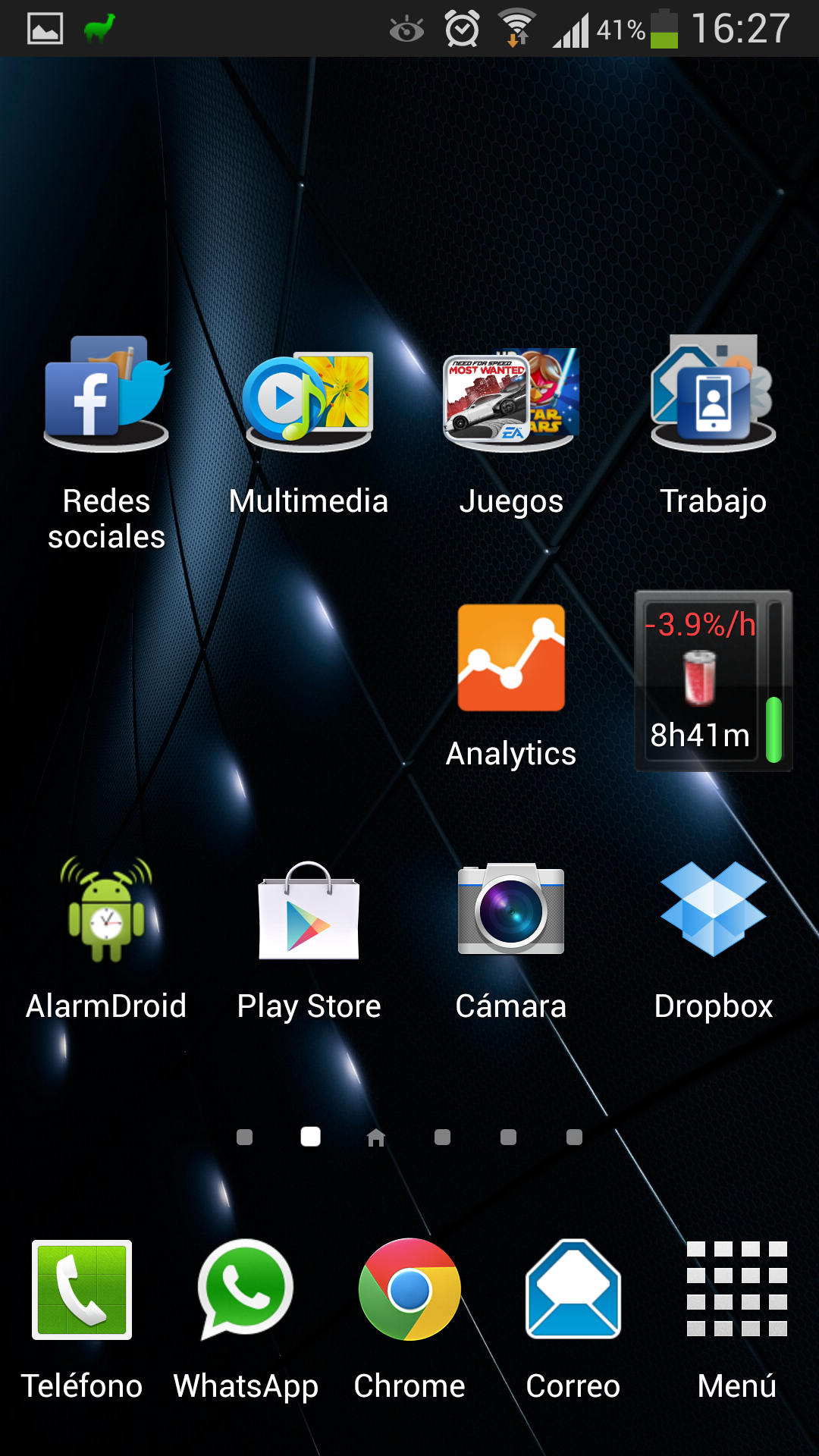Open the Play Store
Image resolution: width=819 pixels, height=1456 pixels.
pos(309,910)
